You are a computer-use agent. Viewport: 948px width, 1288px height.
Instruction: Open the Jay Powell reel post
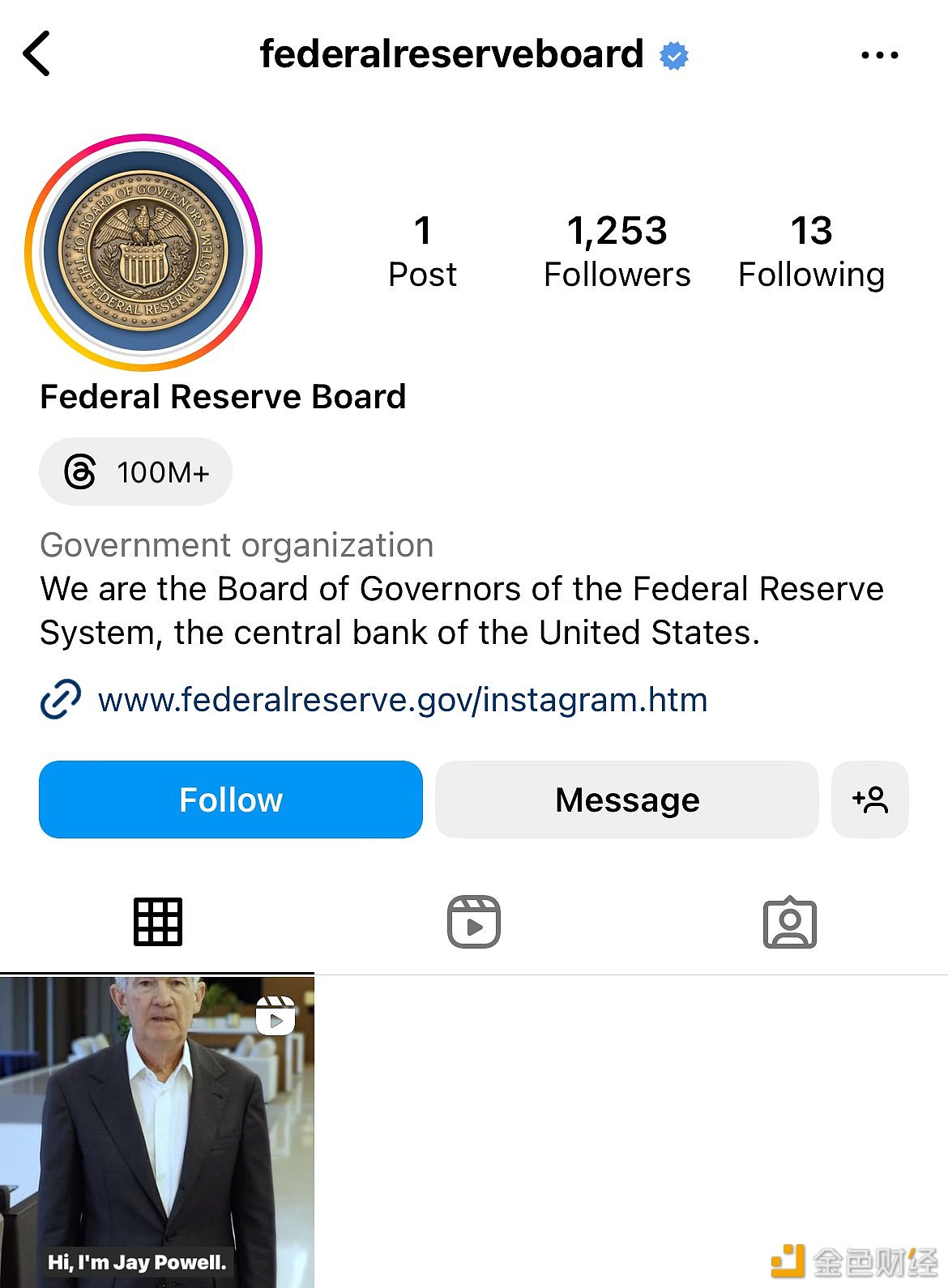(x=157, y=1131)
